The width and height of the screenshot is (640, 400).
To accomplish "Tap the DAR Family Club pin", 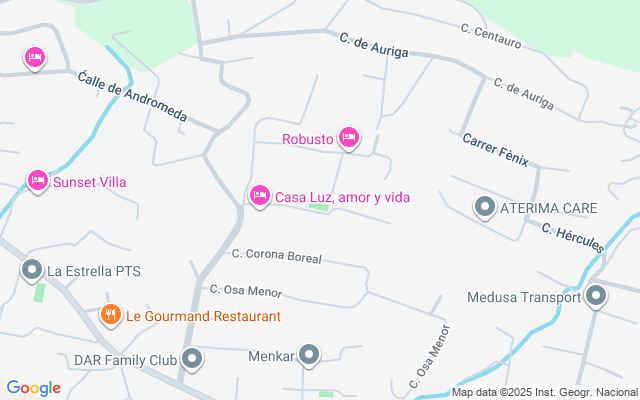I will [x=192, y=358].
